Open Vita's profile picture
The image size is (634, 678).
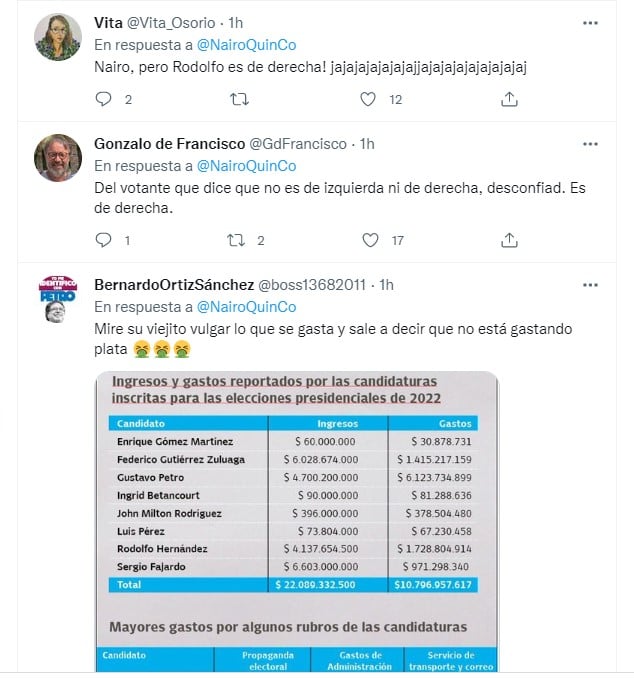58,38
